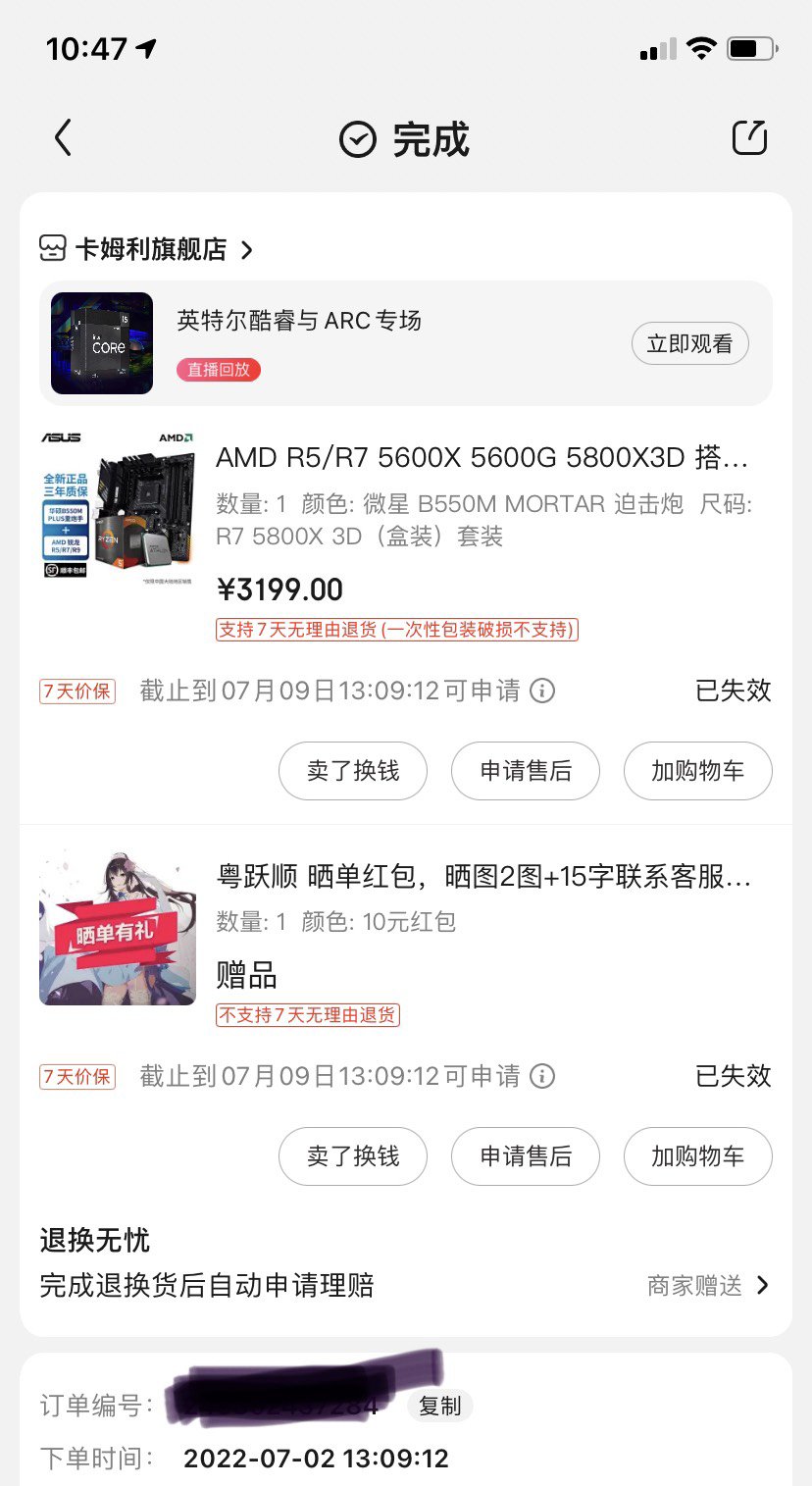This screenshot has width=812, height=1486.
Task: Copy the order number with 复制
Action: point(439,1406)
